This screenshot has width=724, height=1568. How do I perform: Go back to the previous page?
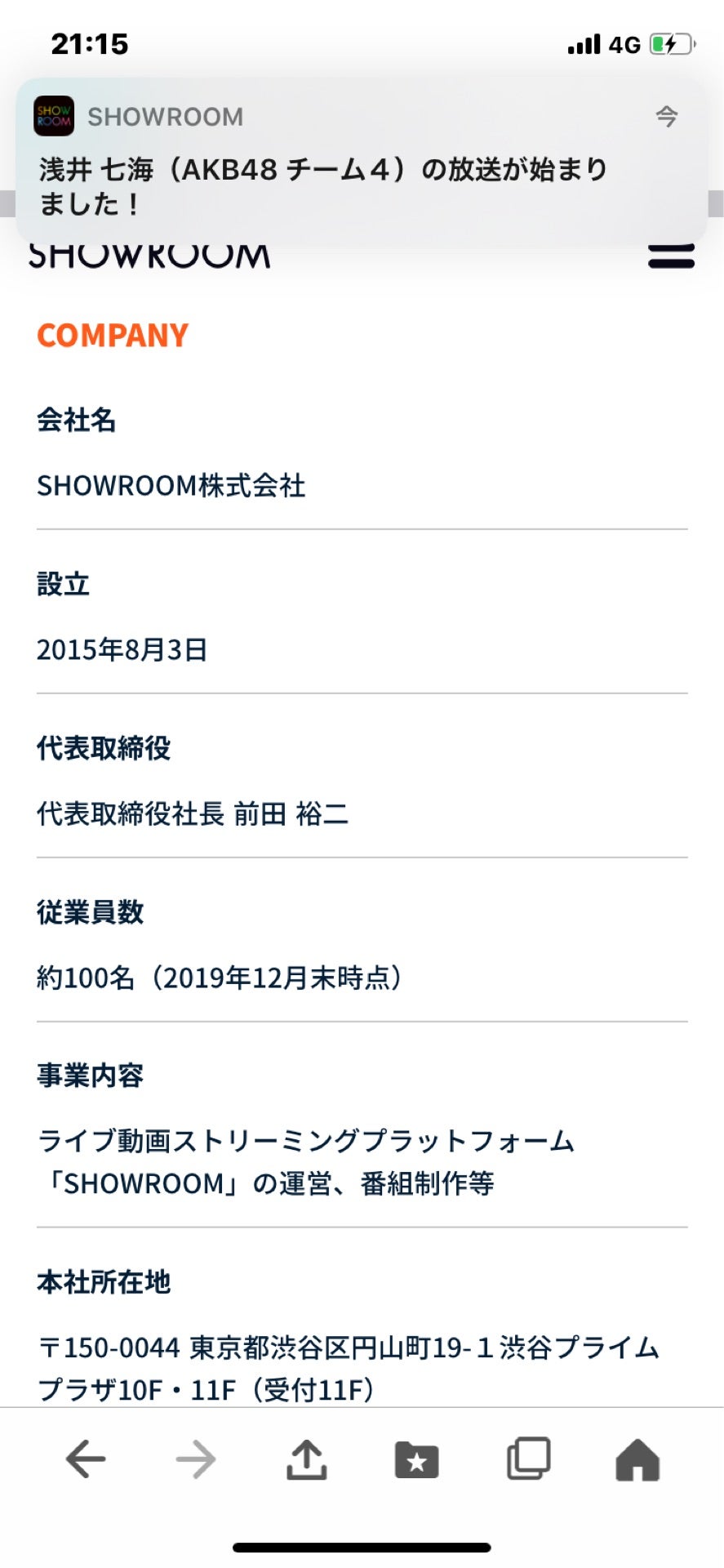[x=86, y=1459]
